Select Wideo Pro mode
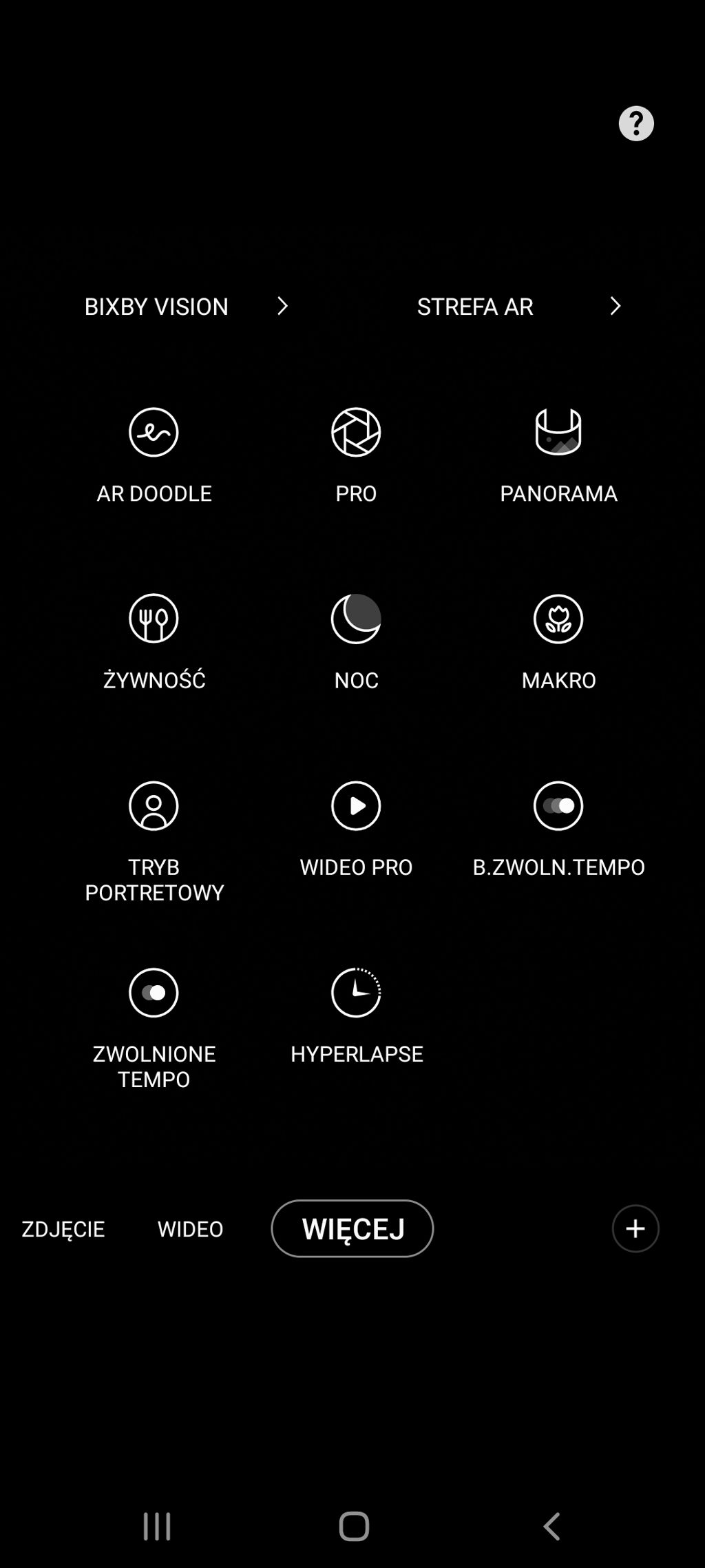 click(356, 806)
